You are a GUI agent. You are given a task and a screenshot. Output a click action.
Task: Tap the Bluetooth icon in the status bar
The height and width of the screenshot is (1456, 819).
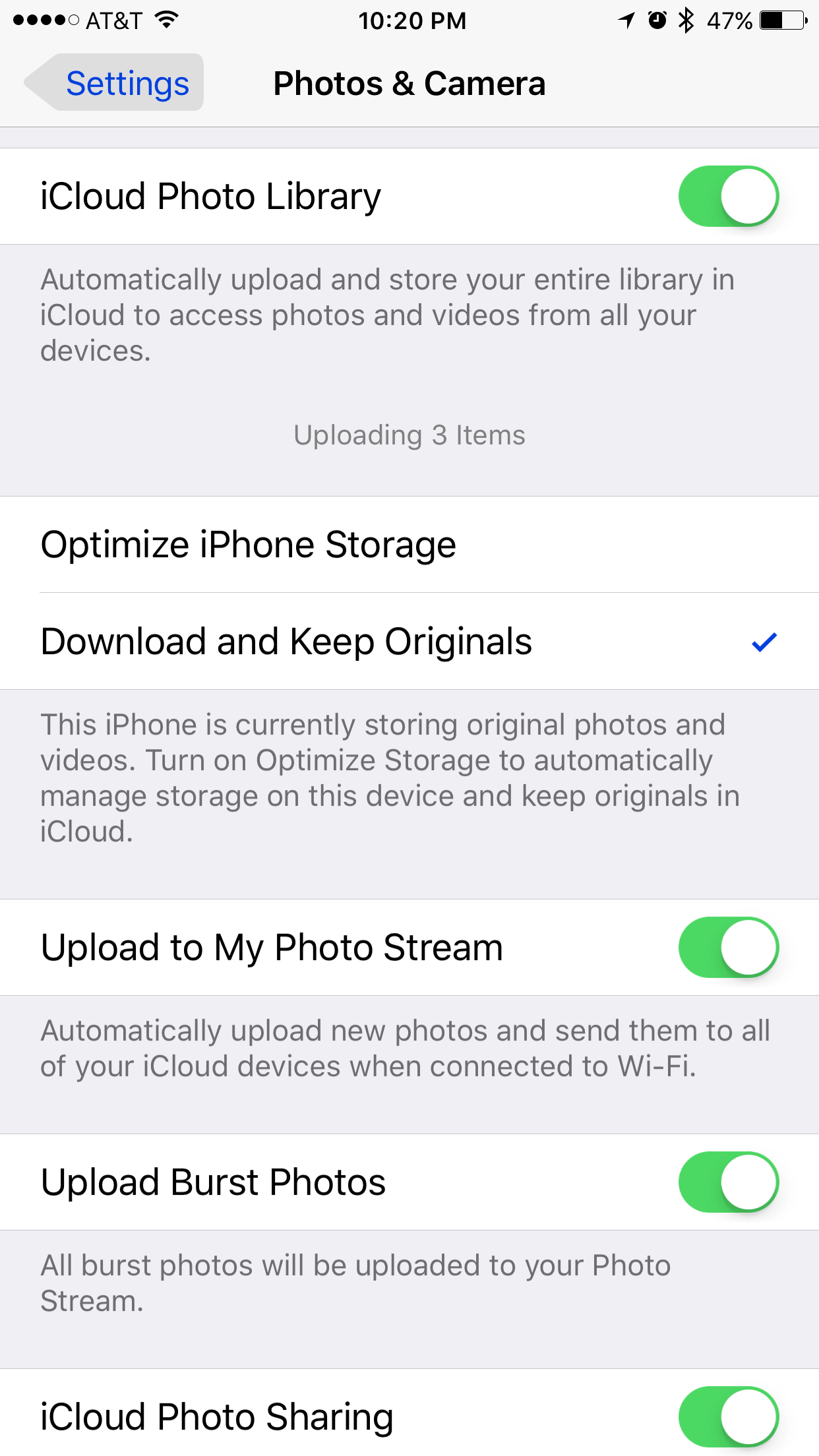click(686, 20)
